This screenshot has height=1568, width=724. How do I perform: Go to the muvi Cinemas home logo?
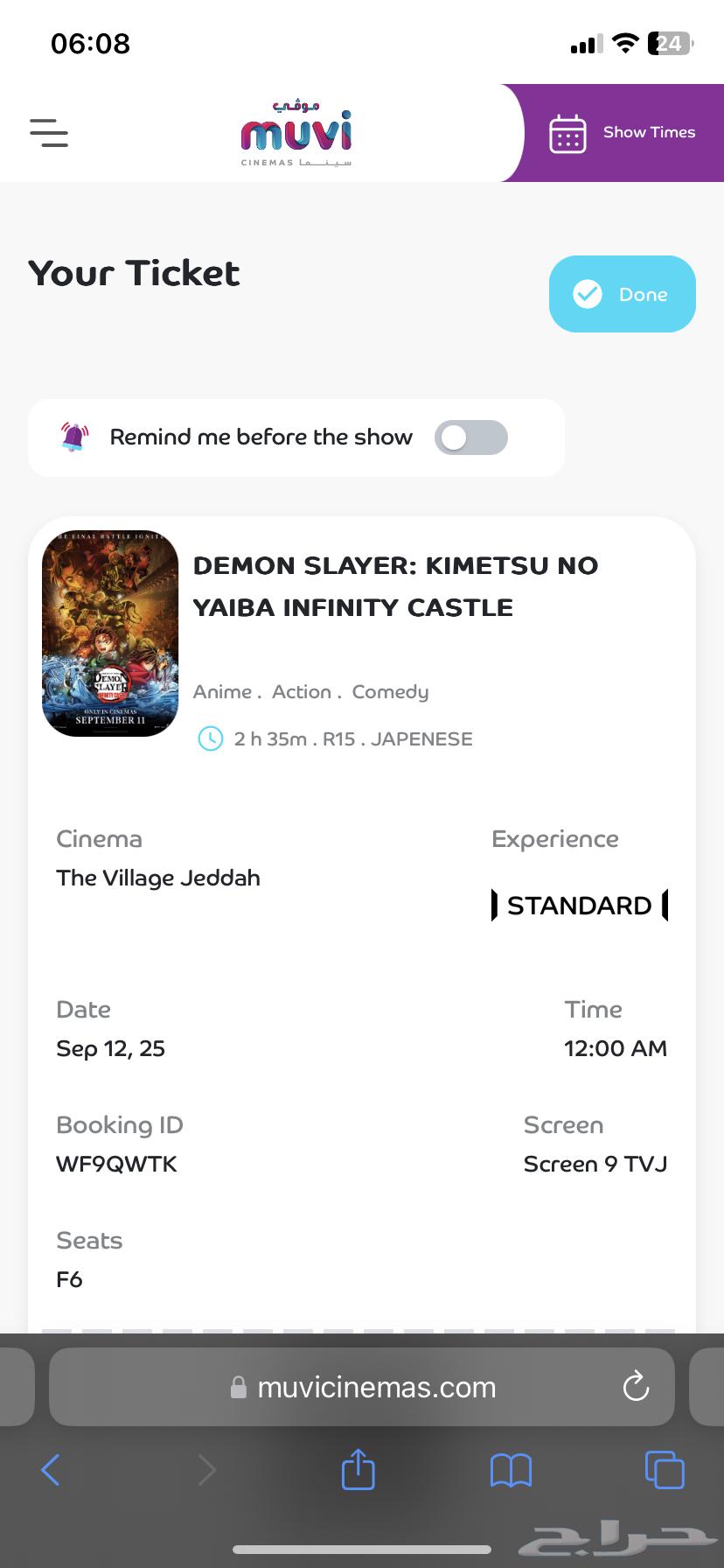point(296,134)
